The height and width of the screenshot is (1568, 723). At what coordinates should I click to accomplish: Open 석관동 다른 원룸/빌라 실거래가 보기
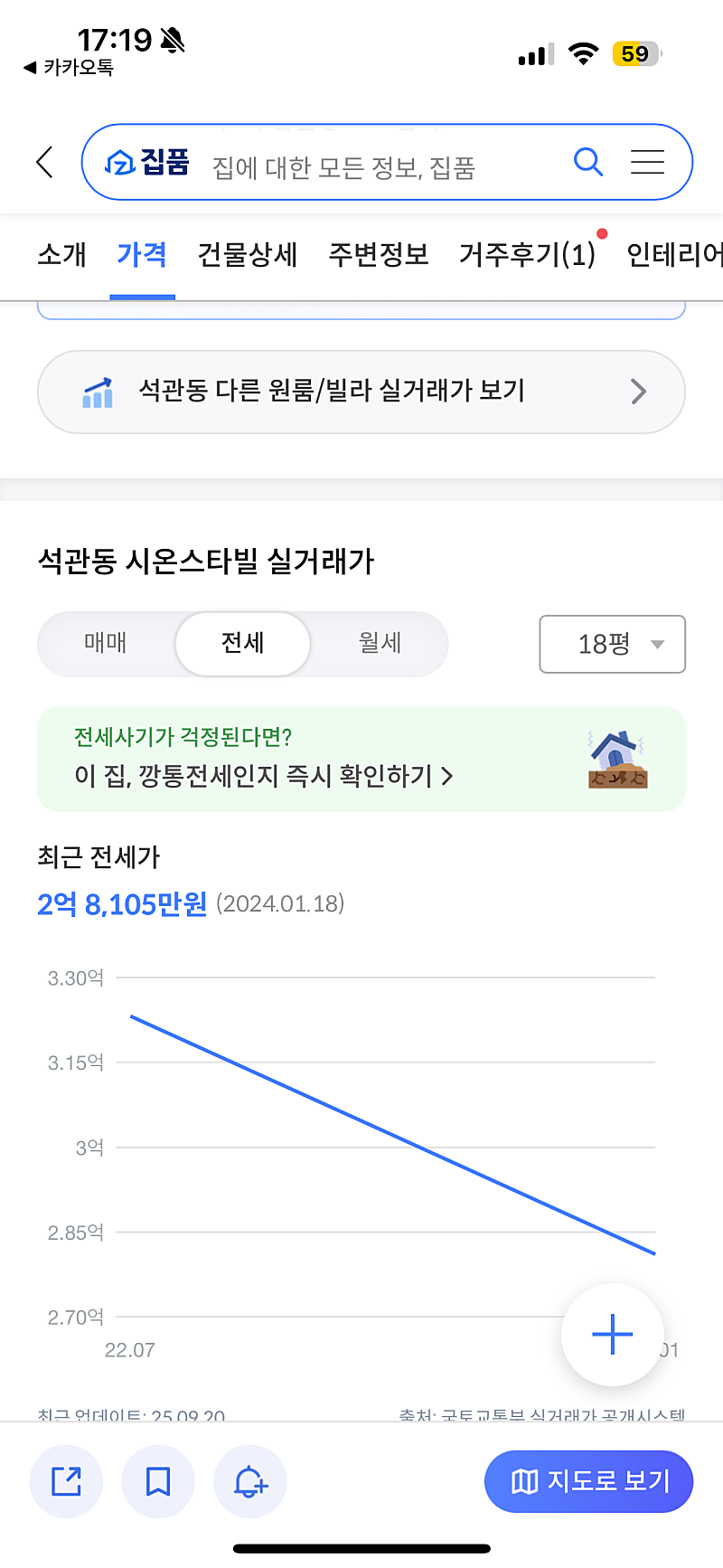(x=361, y=392)
